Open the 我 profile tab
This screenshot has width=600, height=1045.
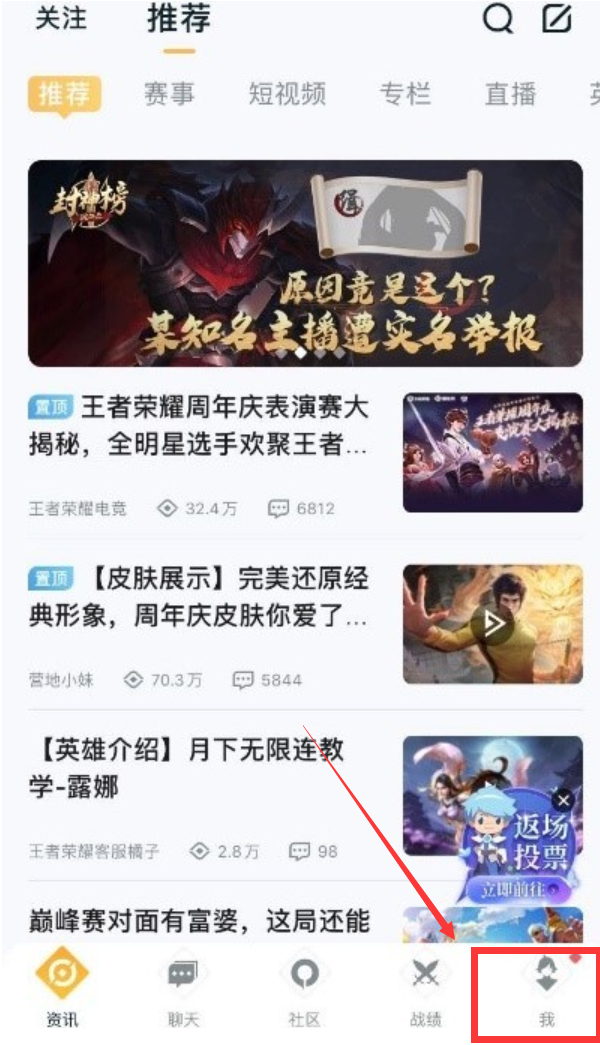click(x=545, y=990)
